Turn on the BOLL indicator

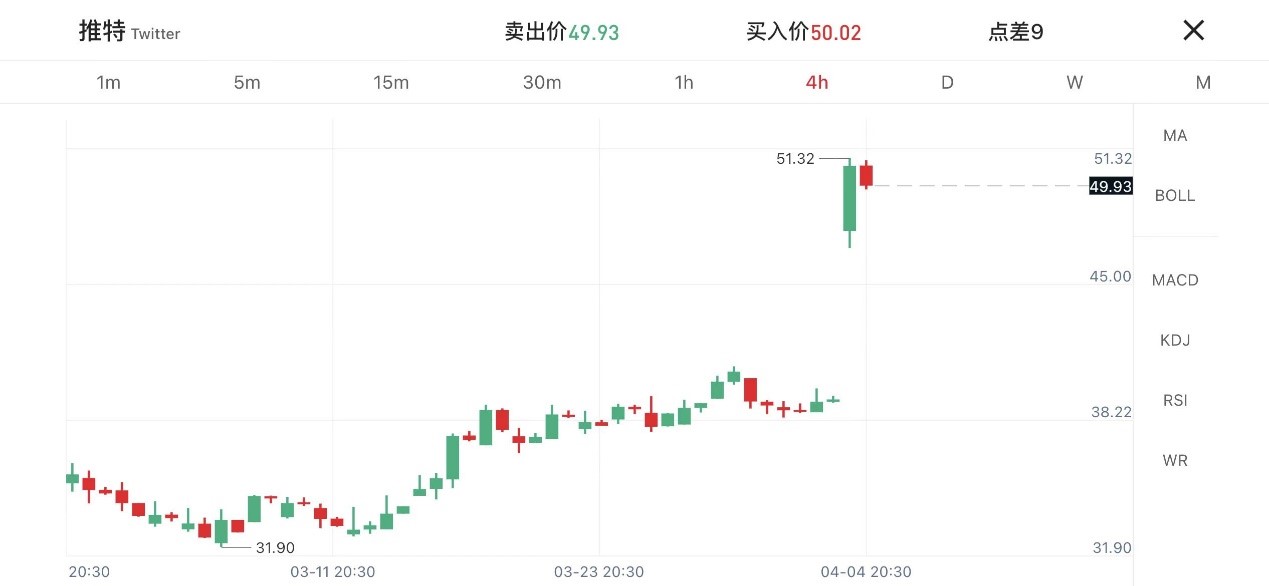(x=1175, y=196)
